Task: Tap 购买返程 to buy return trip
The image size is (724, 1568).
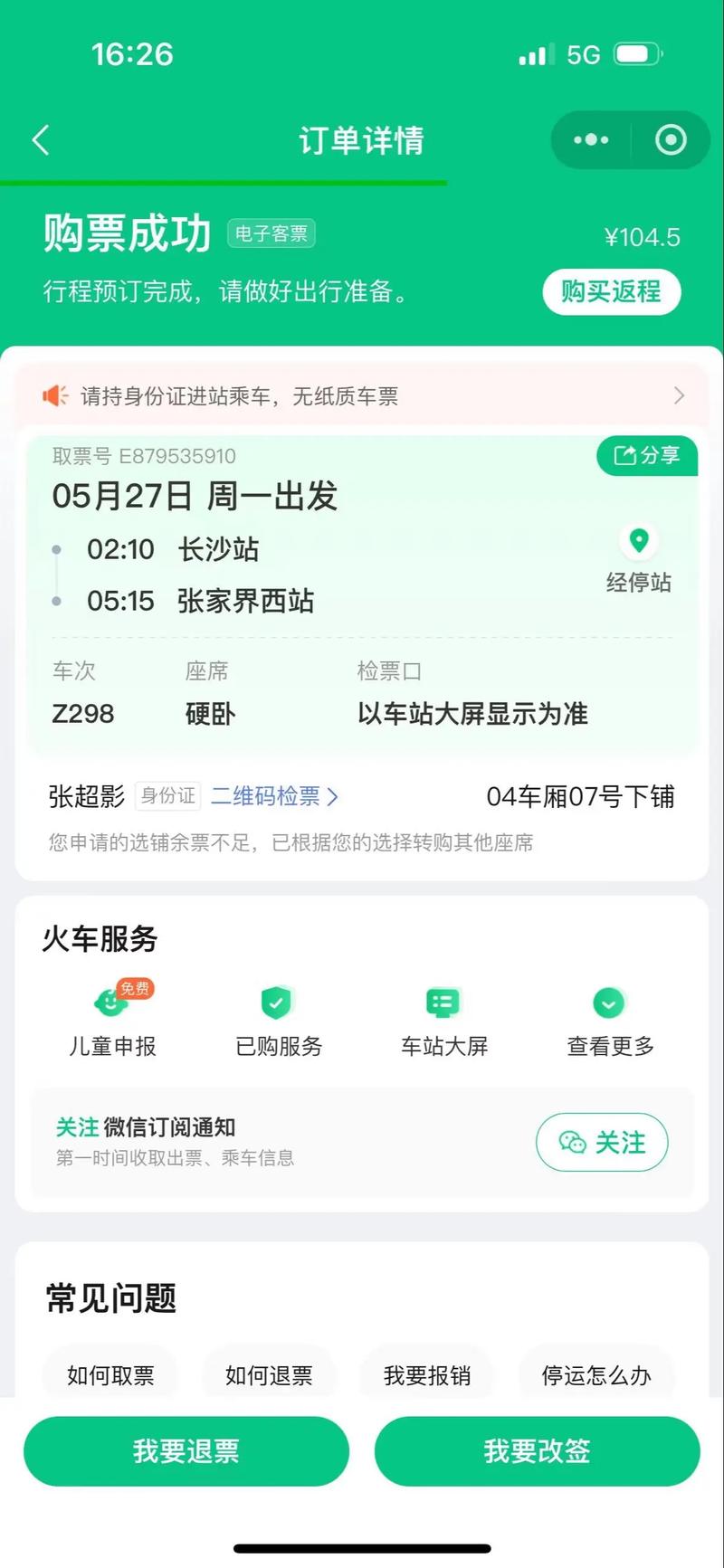Action: pyautogui.click(x=611, y=292)
